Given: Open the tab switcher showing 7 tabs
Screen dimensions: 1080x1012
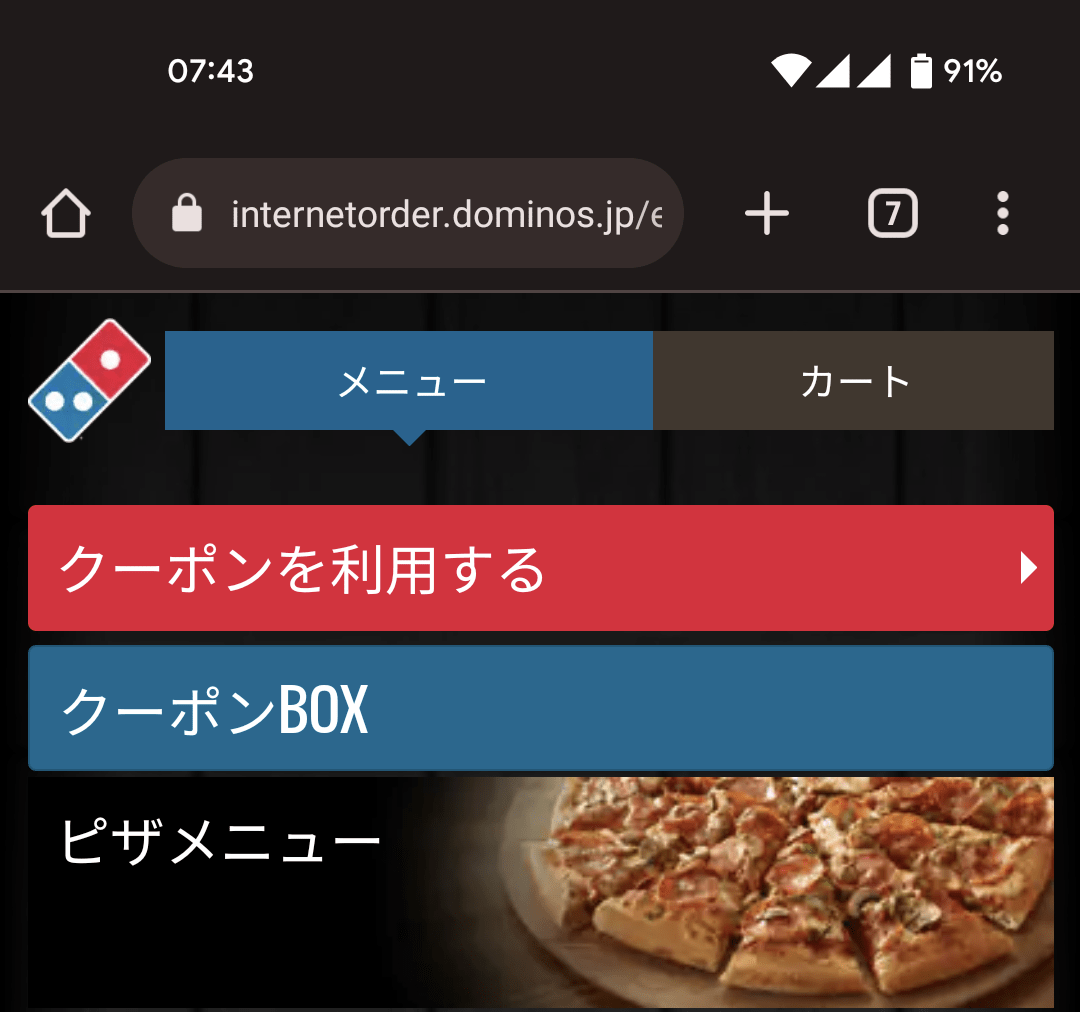Looking at the screenshot, I should (x=892, y=214).
